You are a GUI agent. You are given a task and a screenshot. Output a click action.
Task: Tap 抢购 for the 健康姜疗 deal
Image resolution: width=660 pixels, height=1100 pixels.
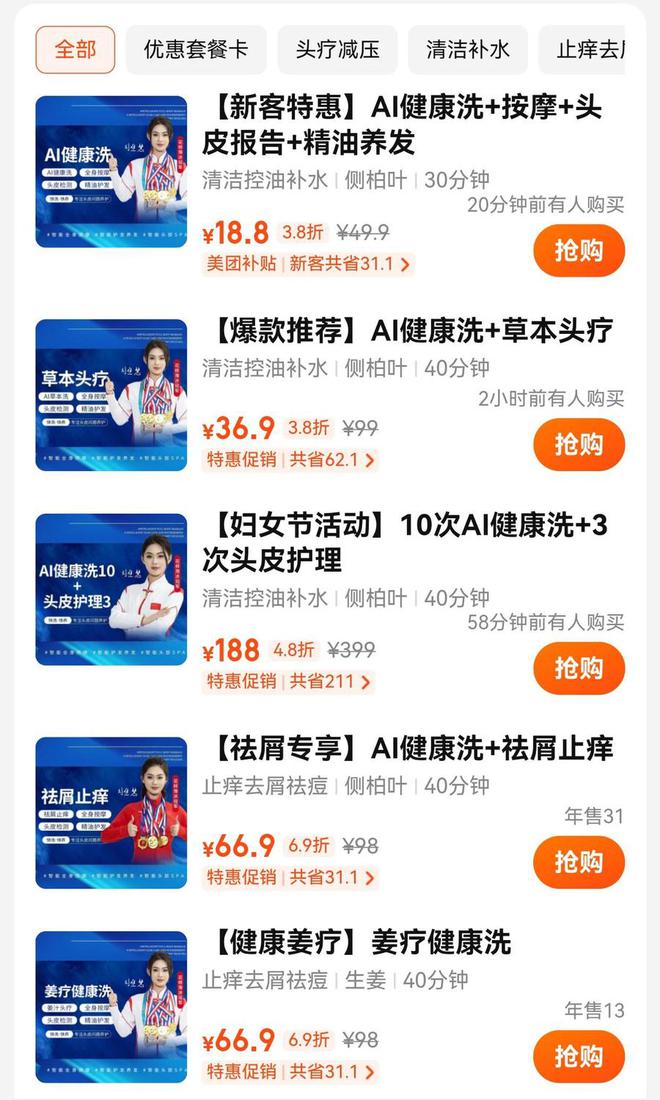578,1056
